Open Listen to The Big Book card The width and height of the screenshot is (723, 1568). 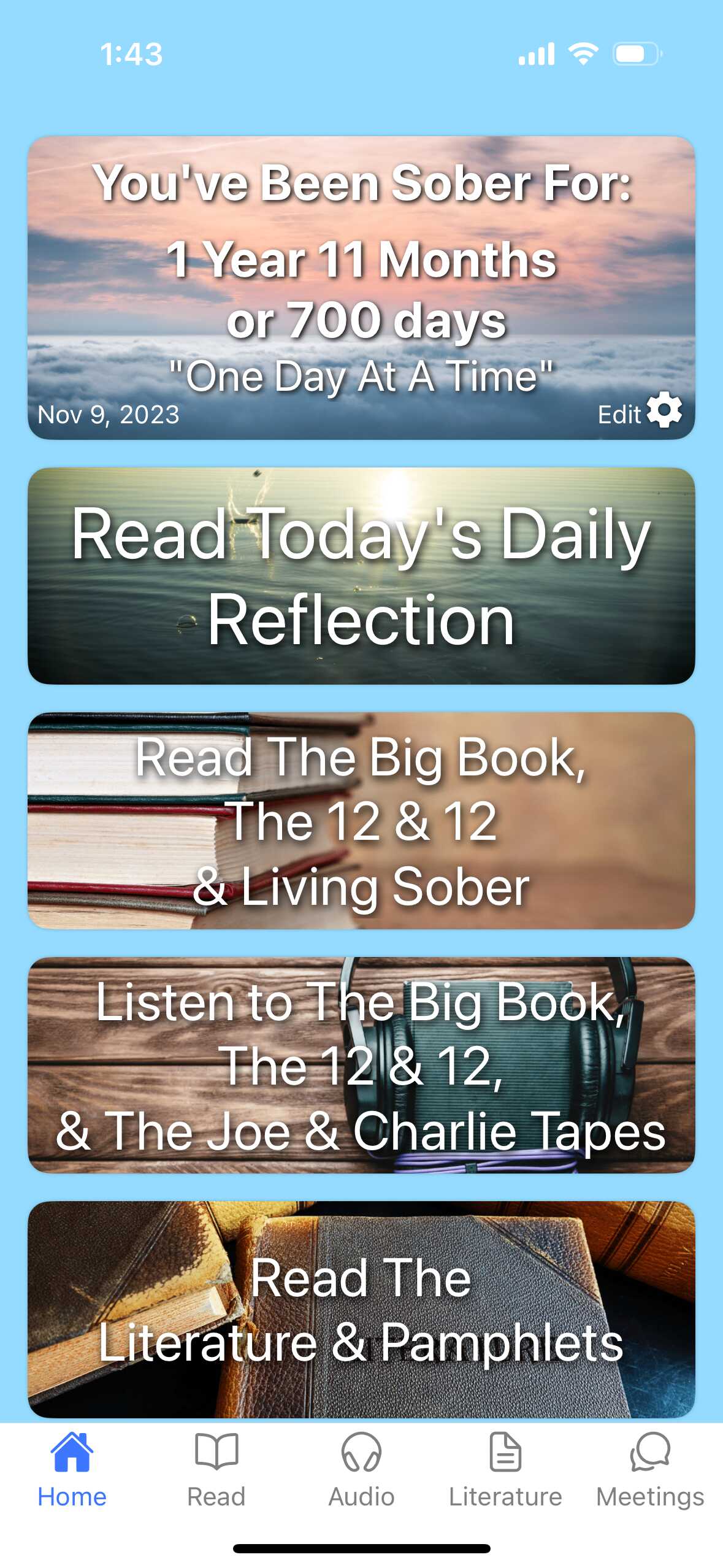tap(361, 1064)
